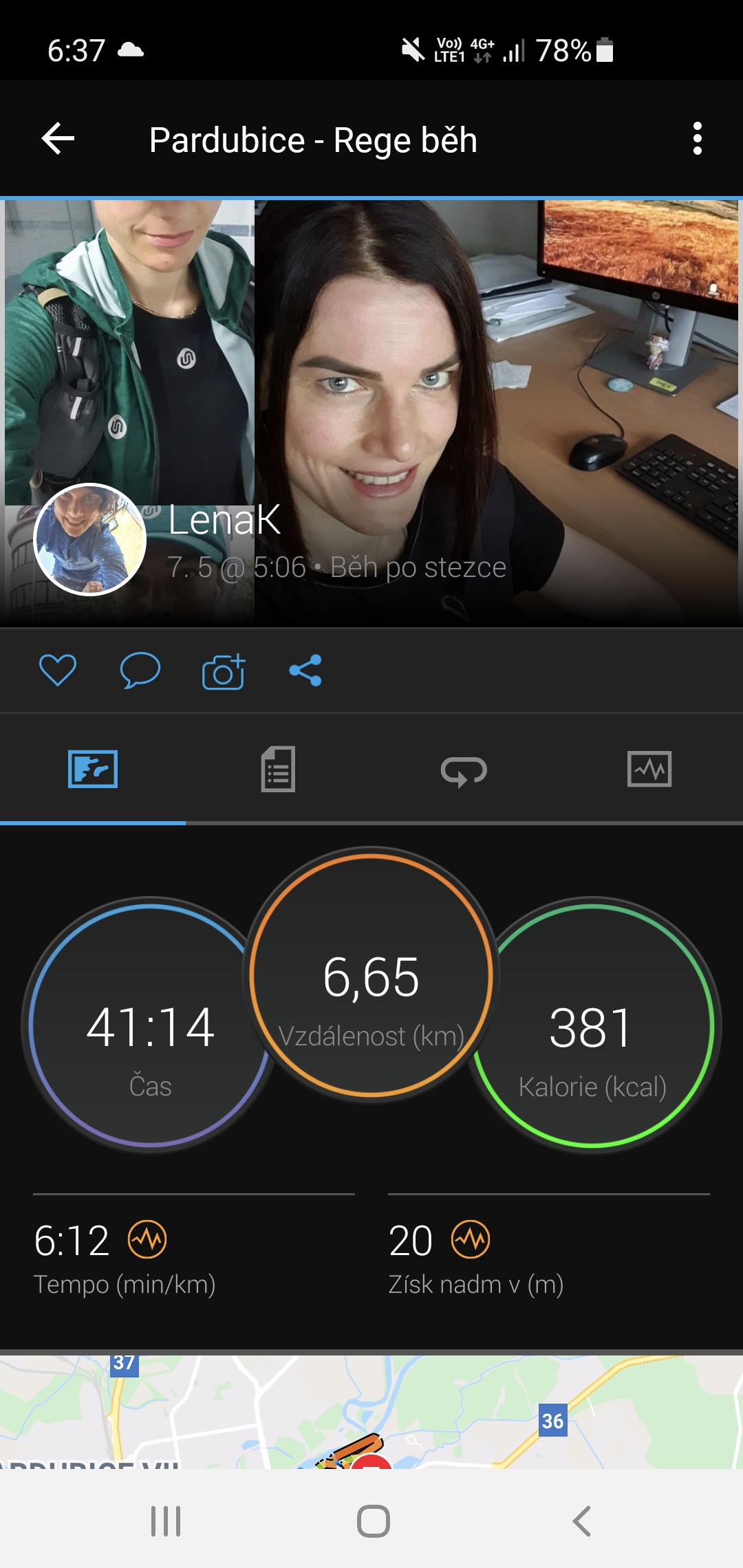743x1568 pixels.
Task: Add a photo using the camera icon
Action: pos(223,671)
